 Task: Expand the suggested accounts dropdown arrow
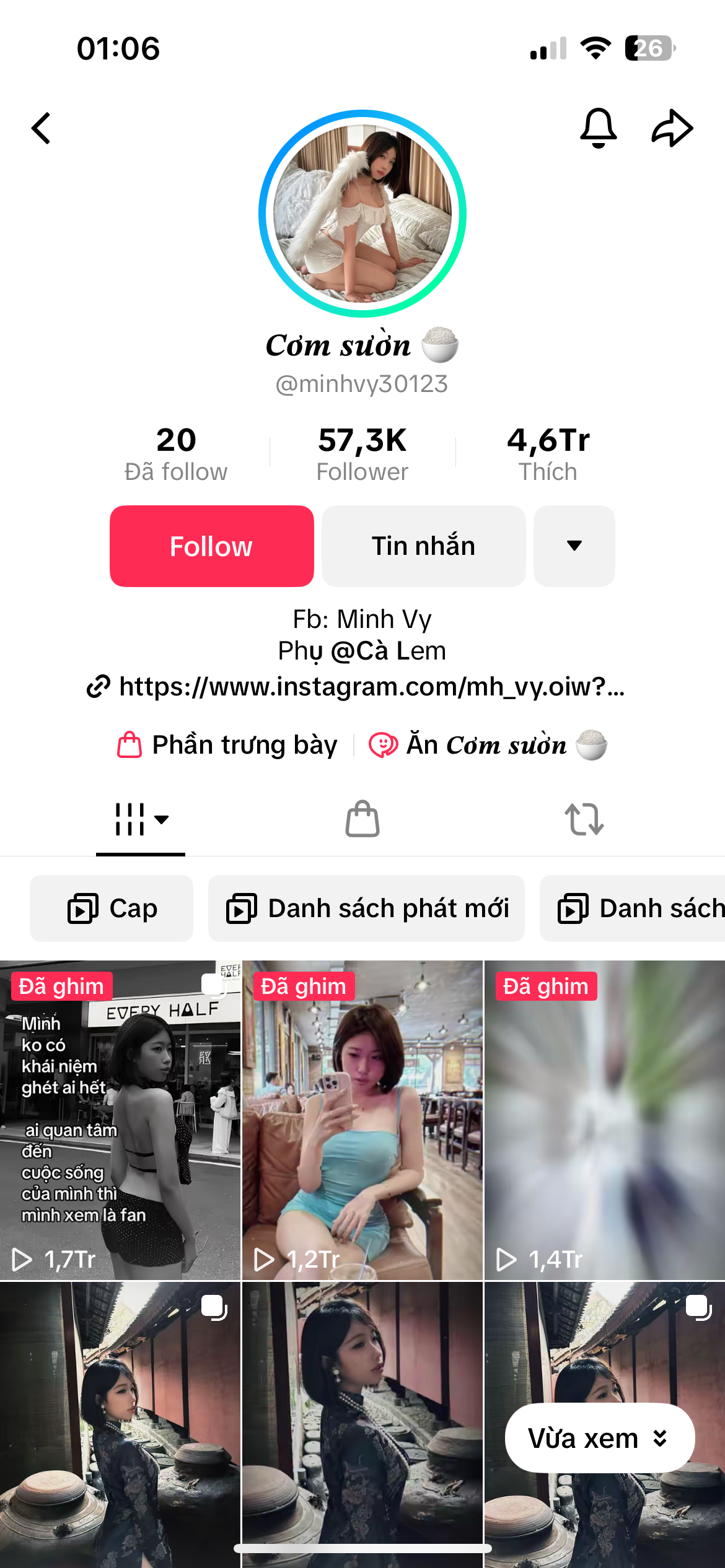pyautogui.click(x=574, y=546)
